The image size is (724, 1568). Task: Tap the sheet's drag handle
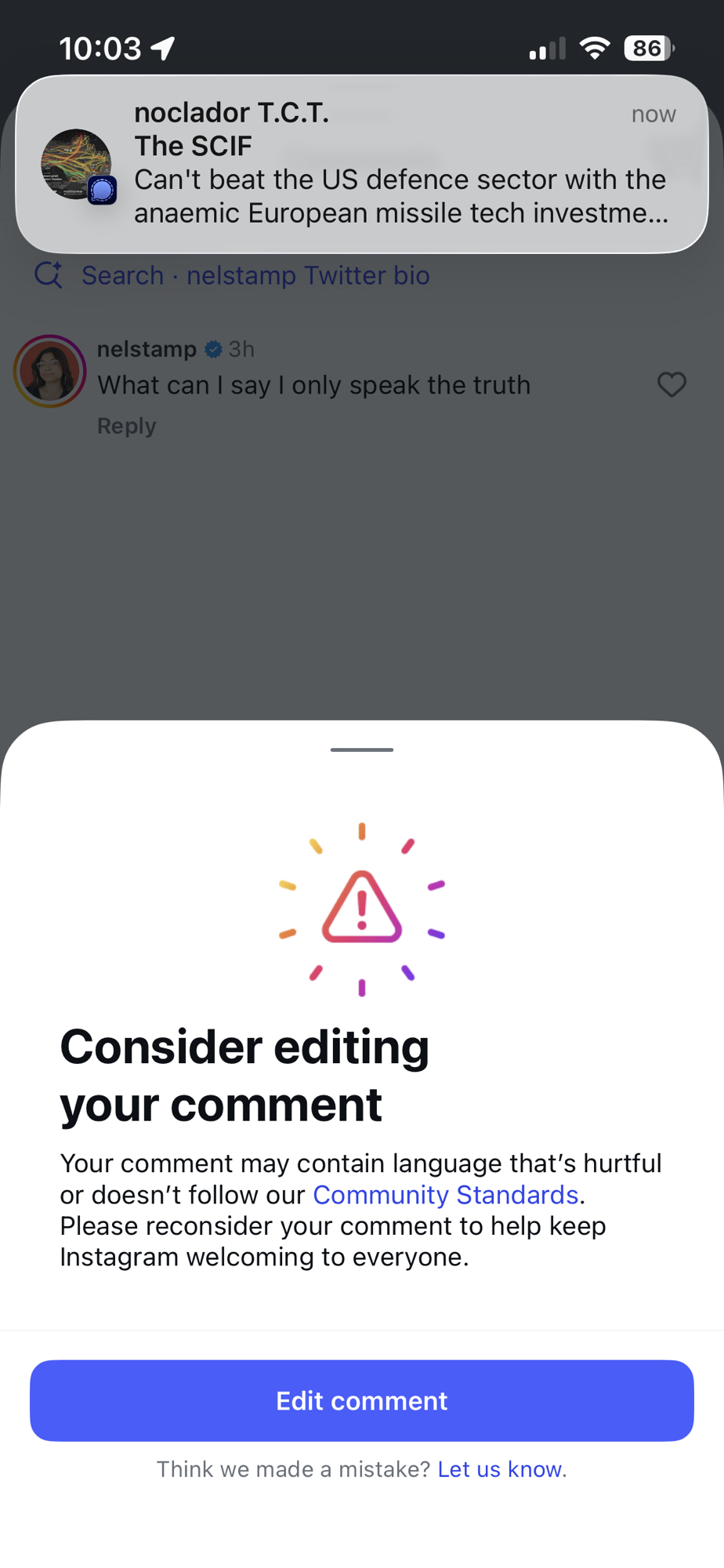(x=361, y=750)
